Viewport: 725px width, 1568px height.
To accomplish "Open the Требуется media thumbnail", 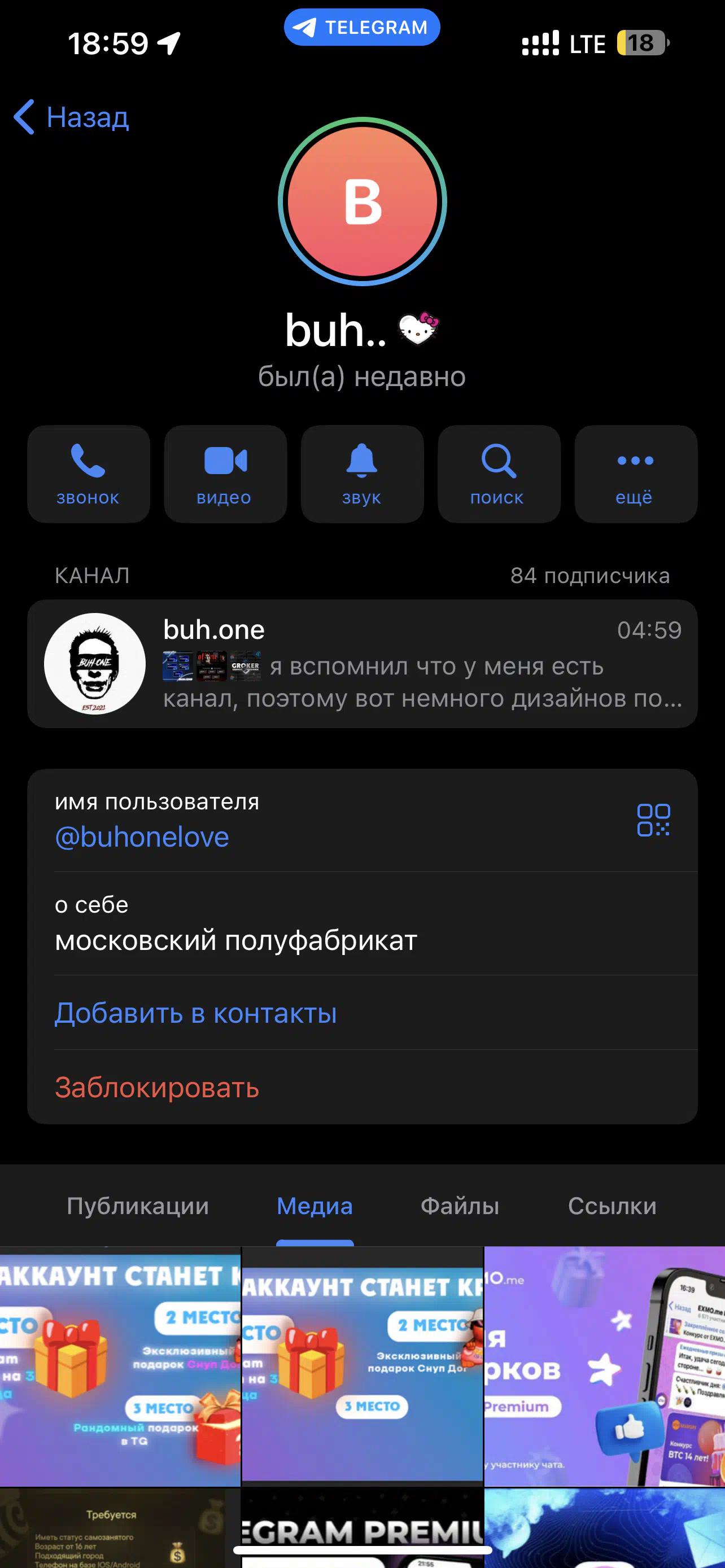I will tap(120, 1528).
